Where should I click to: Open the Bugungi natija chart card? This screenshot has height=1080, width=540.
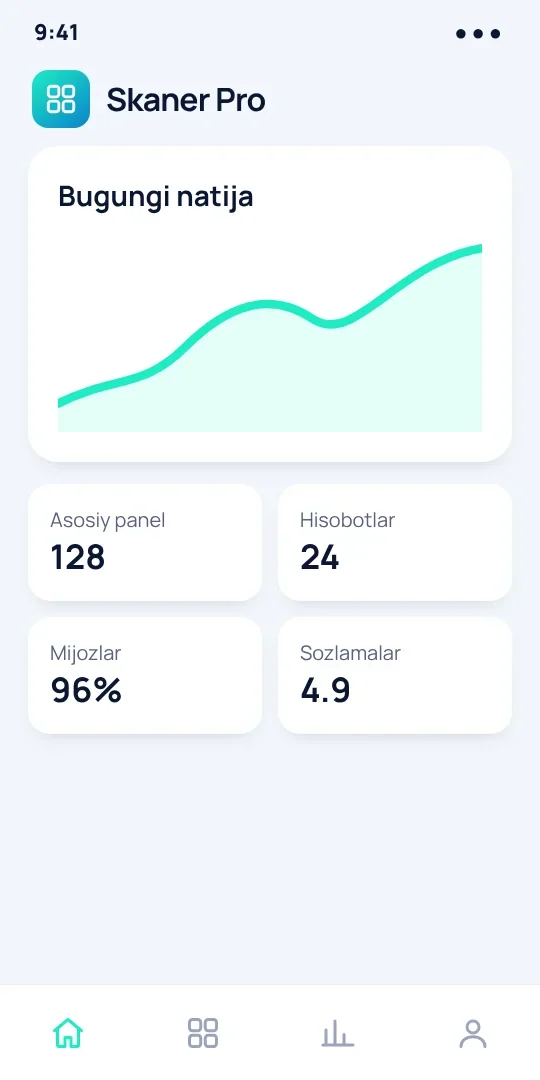click(270, 304)
